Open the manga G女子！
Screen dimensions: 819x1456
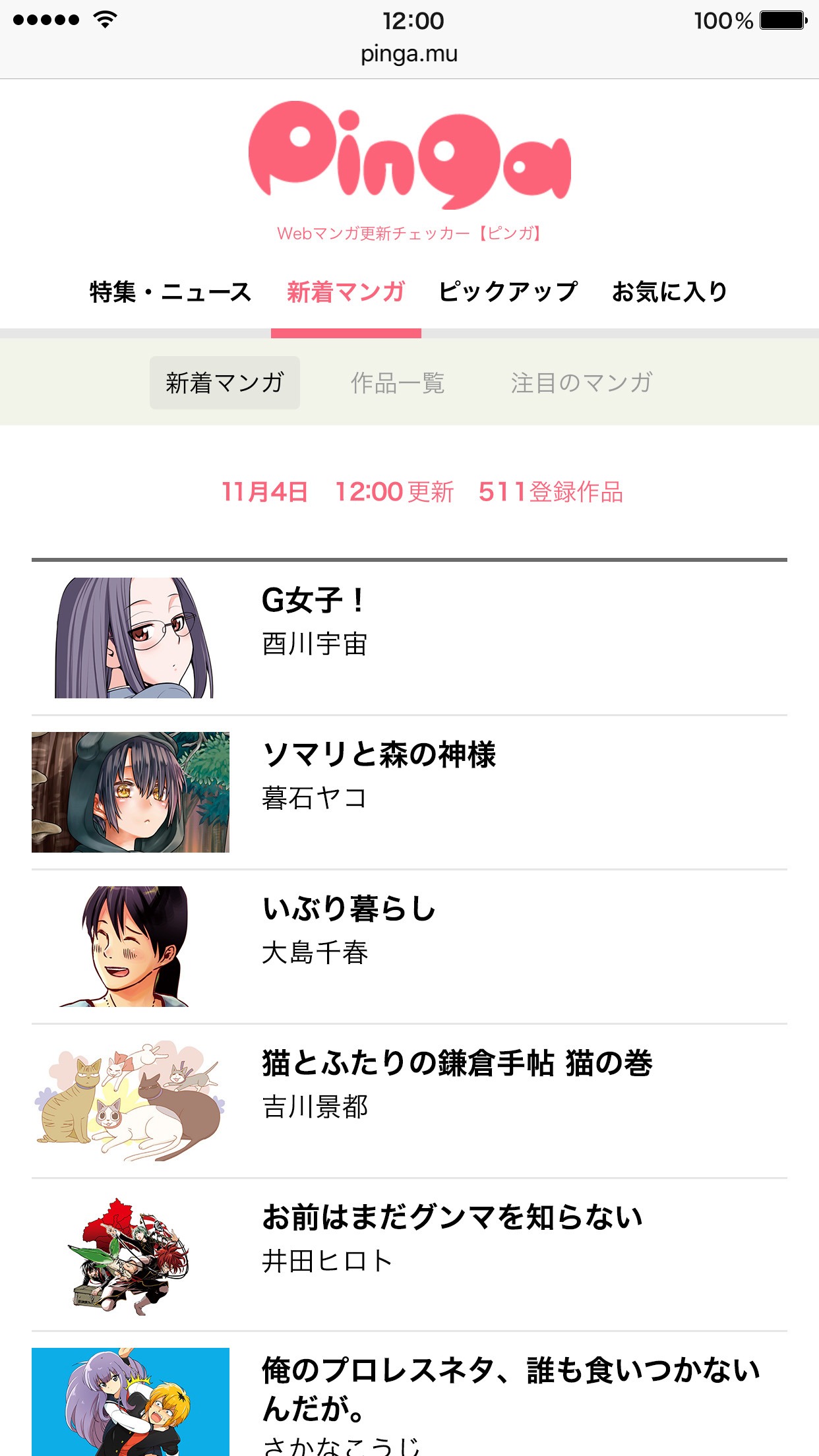[409, 638]
